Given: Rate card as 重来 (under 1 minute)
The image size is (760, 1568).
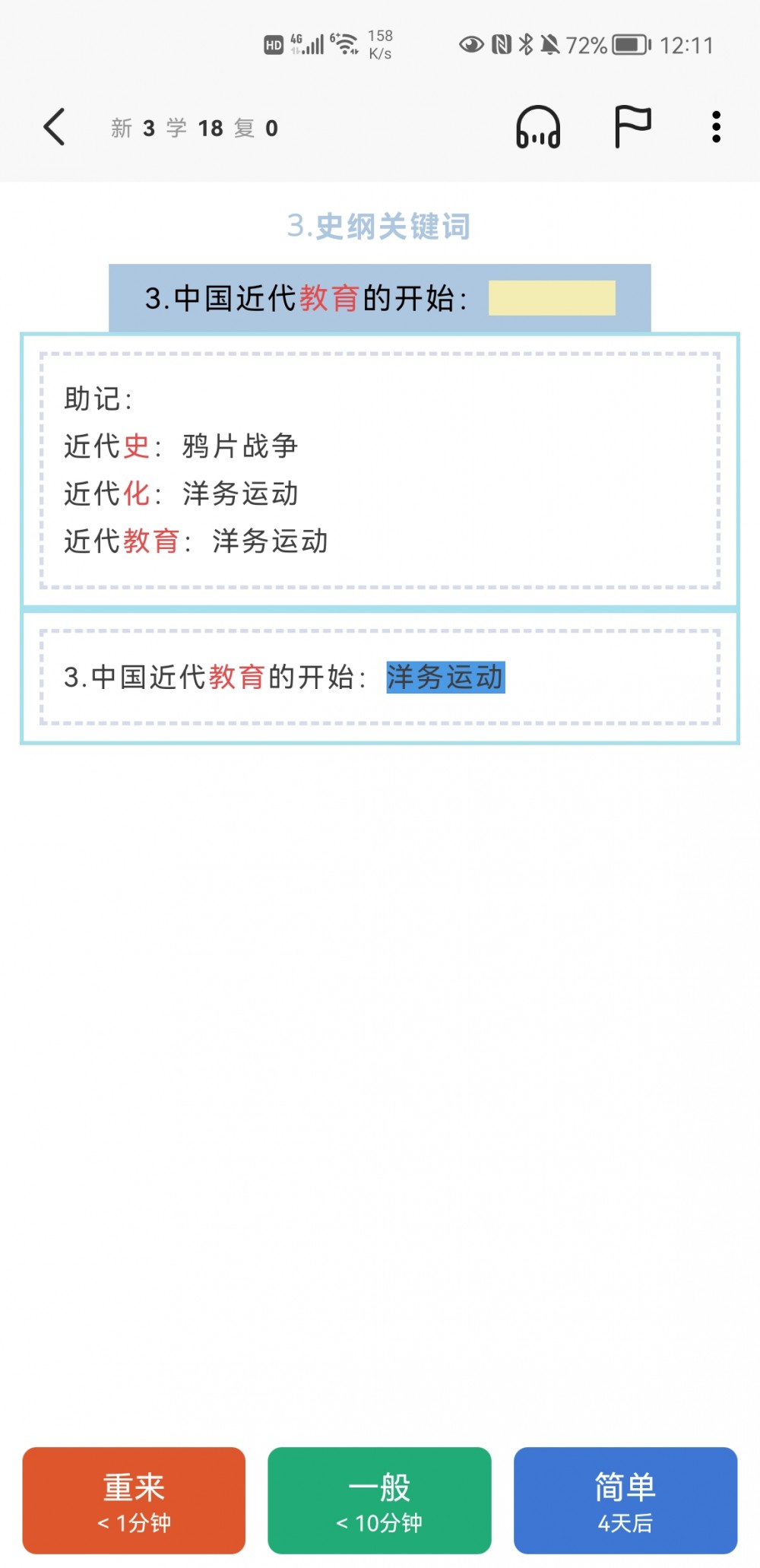Looking at the screenshot, I should tap(134, 1500).
